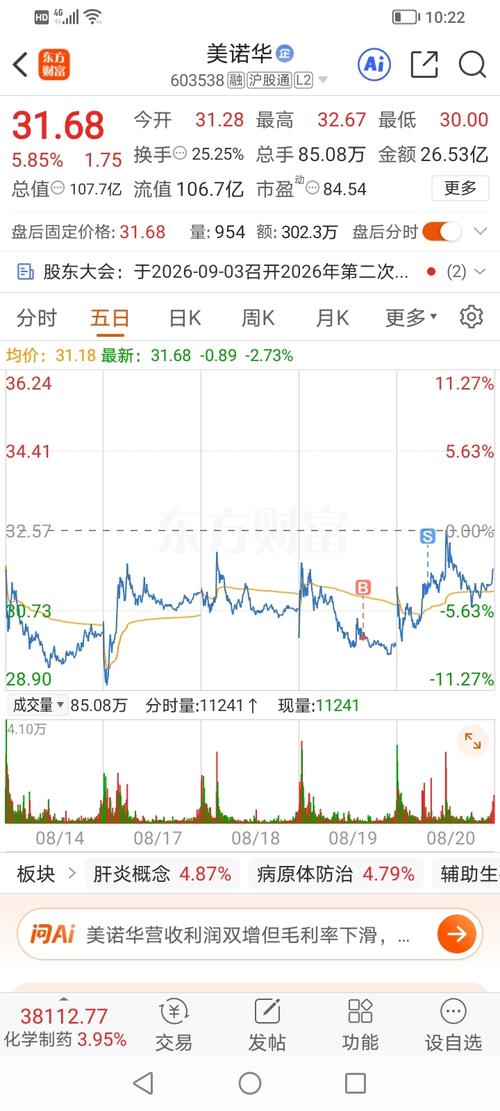This screenshot has width=500, height=1111.
Task: Switch to the 分时 chart tab
Action: click(x=37, y=317)
